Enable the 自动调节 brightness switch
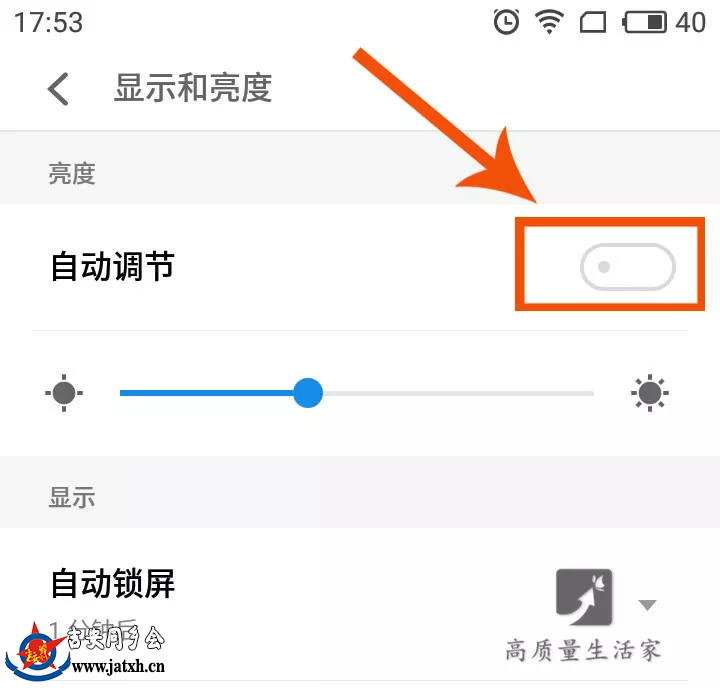The width and height of the screenshot is (720, 688). pyautogui.click(x=627, y=268)
